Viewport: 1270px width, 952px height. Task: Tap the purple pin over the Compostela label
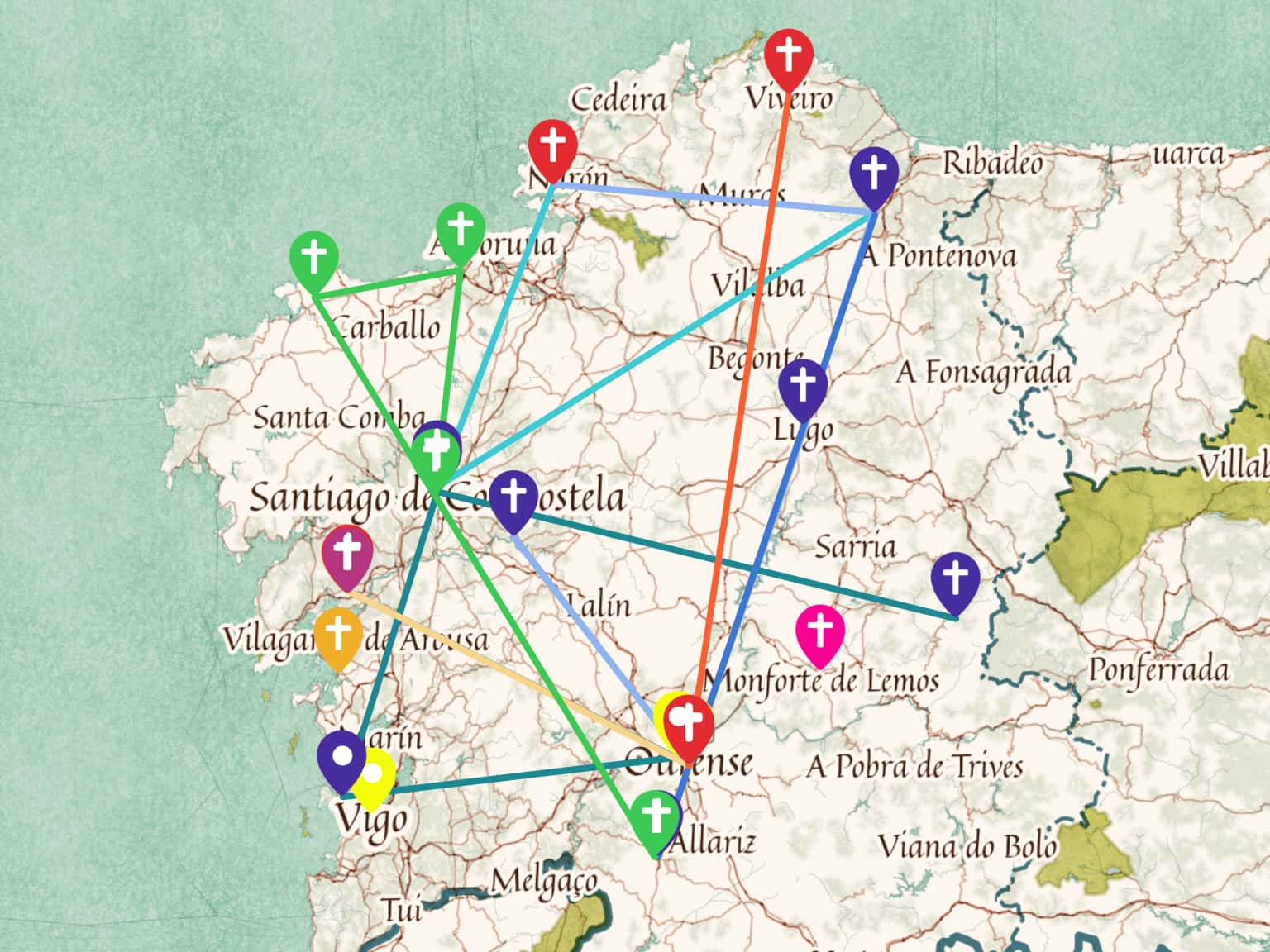coord(513,497)
